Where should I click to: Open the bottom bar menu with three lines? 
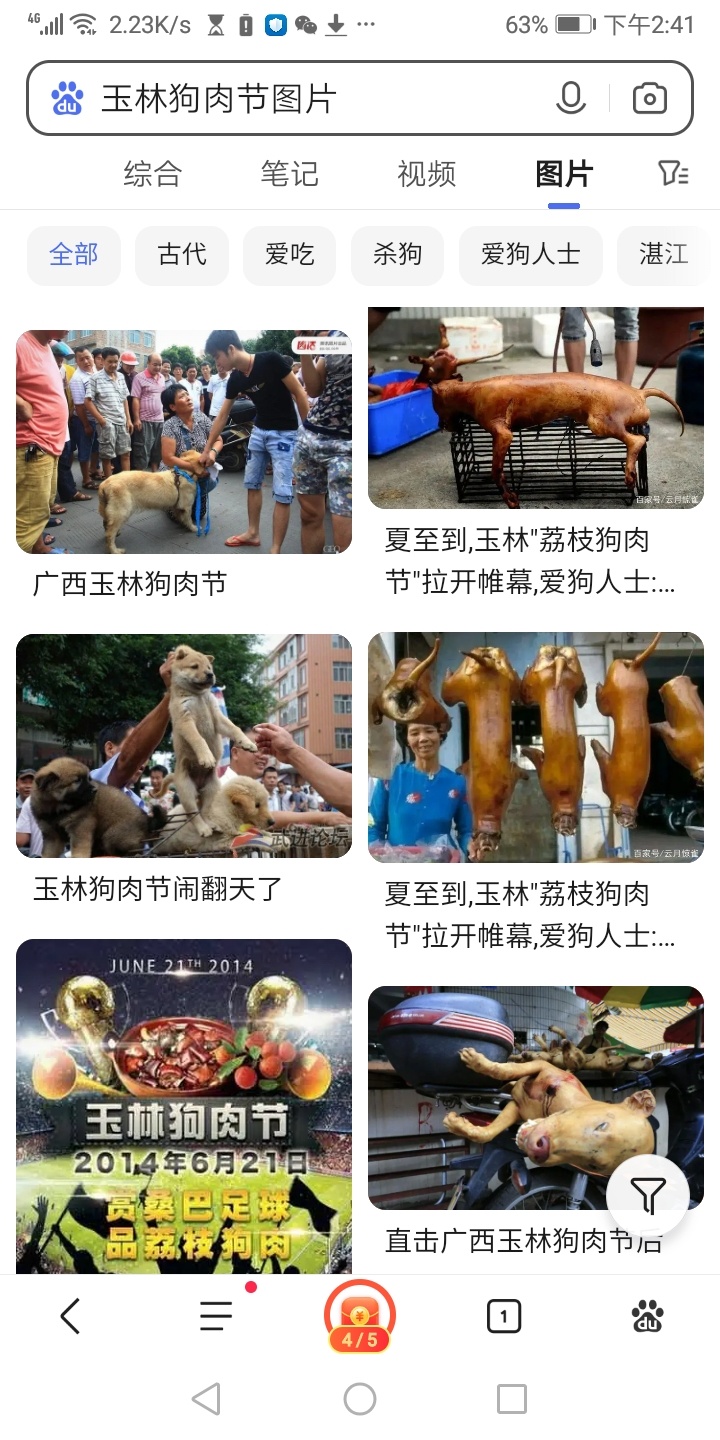[x=216, y=1316]
